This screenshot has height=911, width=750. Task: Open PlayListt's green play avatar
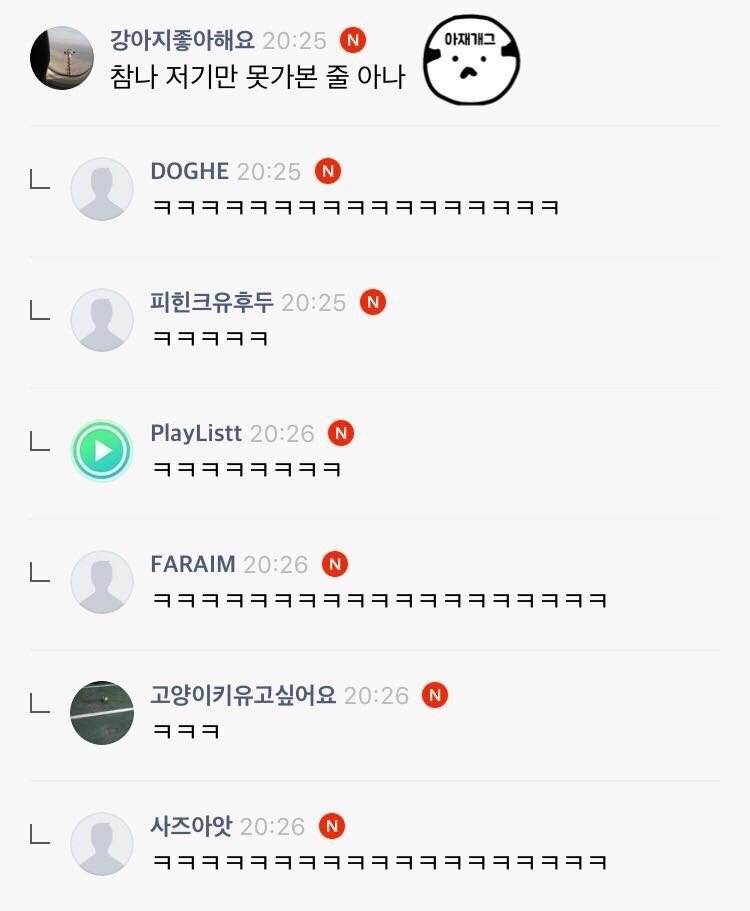tap(102, 451)
